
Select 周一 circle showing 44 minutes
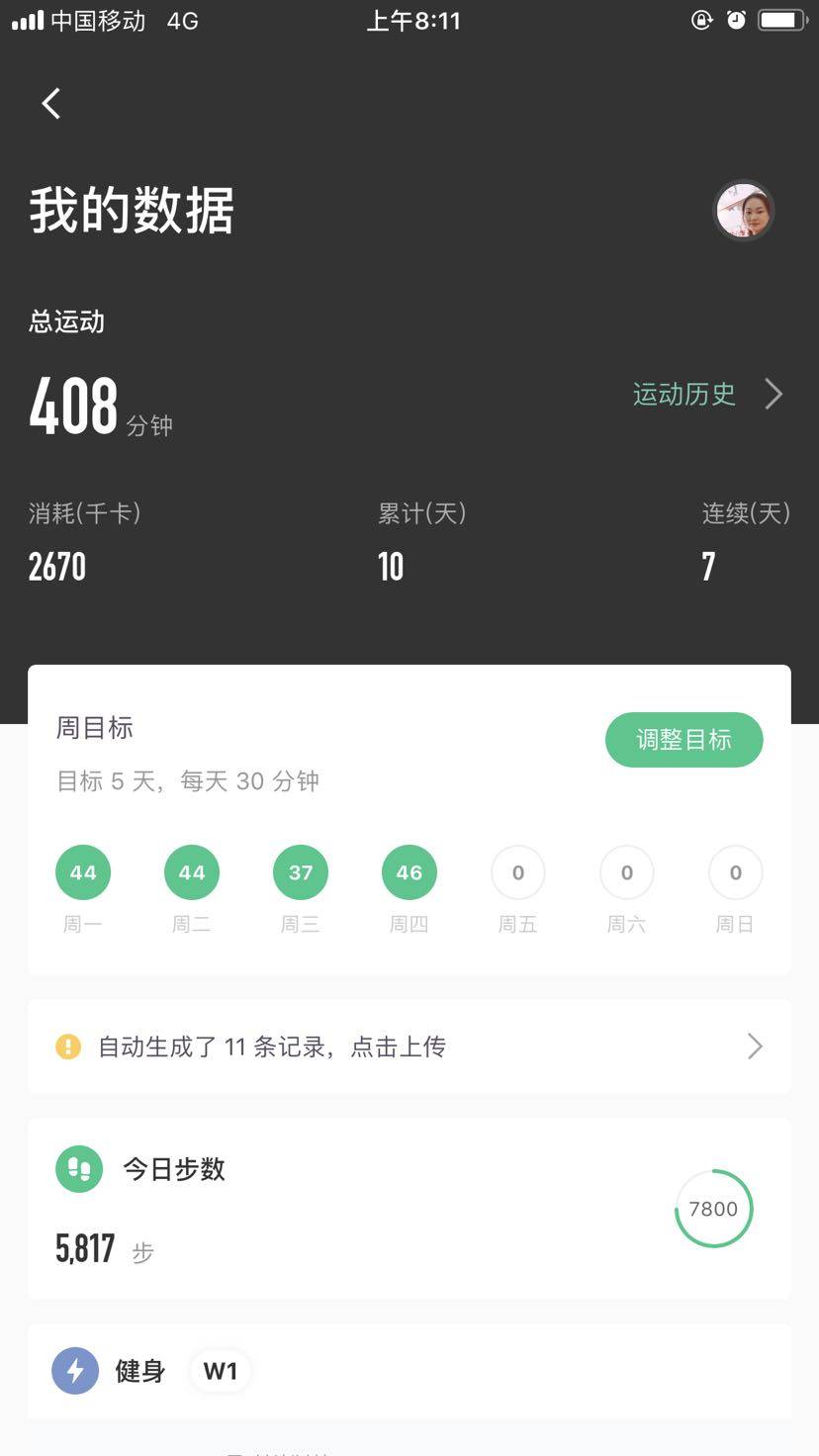tap(83, 872)
